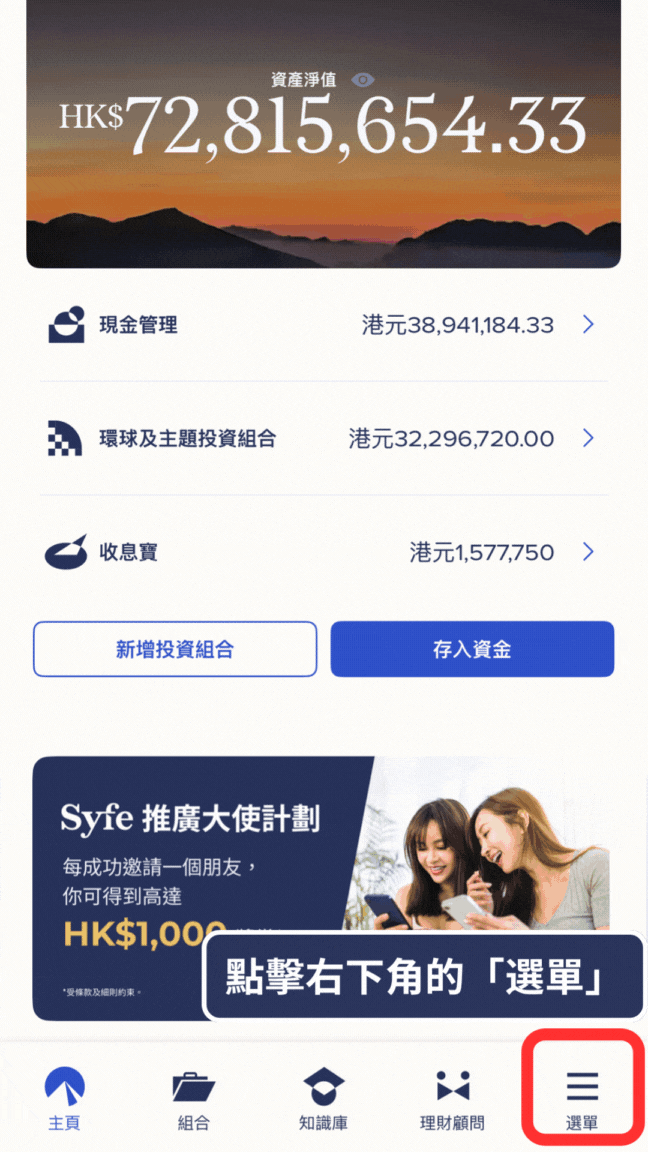This screenshot has width=648, height=1152.
Task: Open the 知識庫 tab
Action: tap(323, 1098)
